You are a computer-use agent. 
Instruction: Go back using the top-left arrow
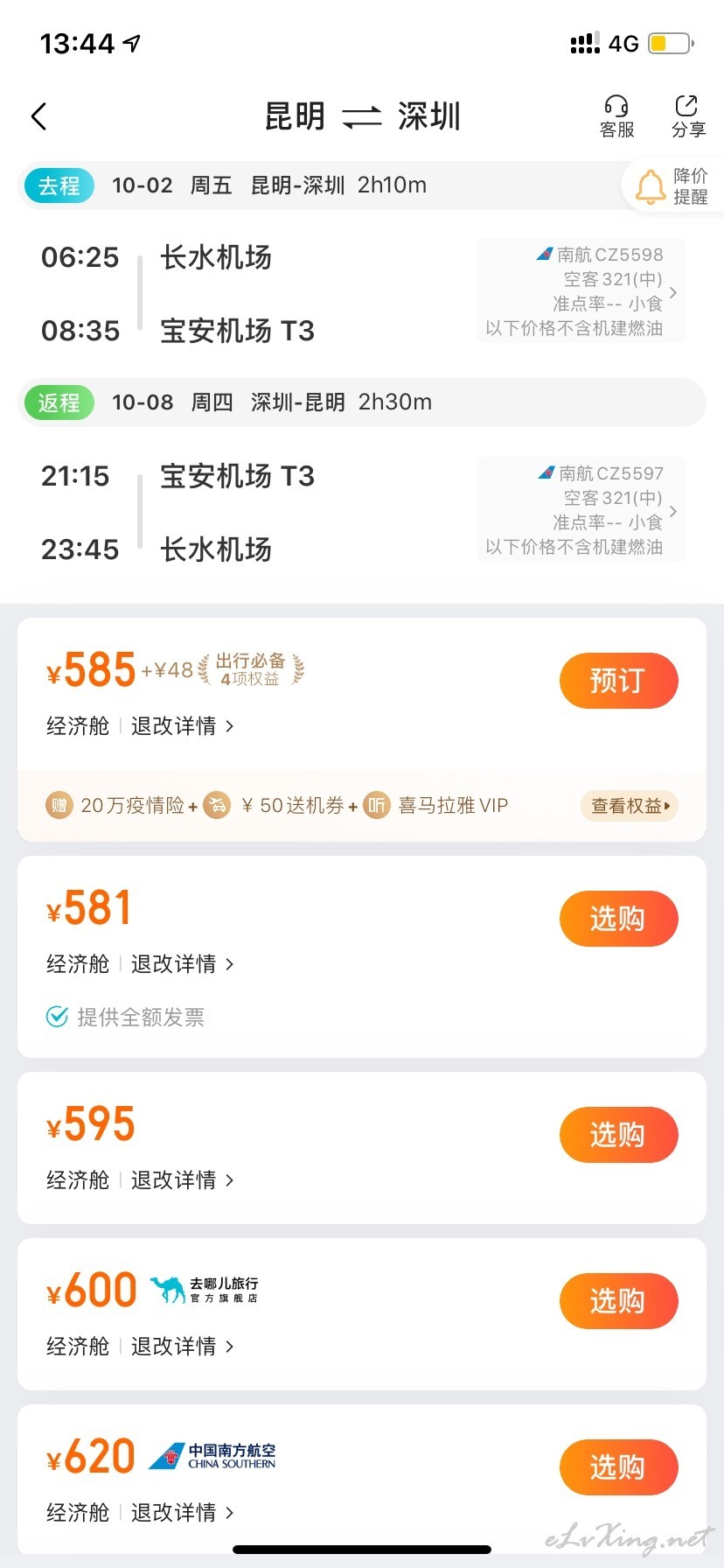click(38, 116)
